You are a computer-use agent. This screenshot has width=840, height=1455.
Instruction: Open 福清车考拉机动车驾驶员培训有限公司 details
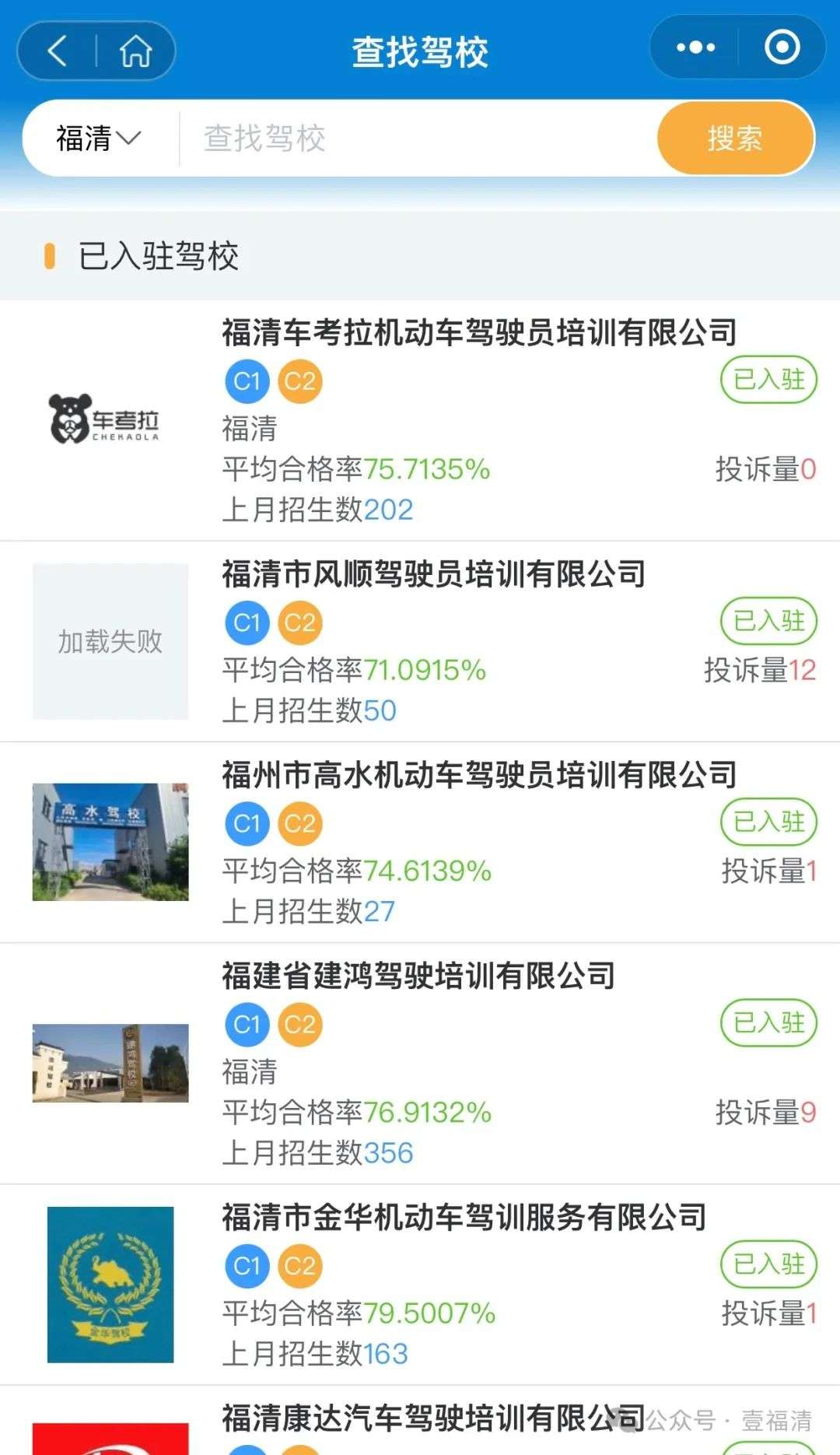click(479, 333)
